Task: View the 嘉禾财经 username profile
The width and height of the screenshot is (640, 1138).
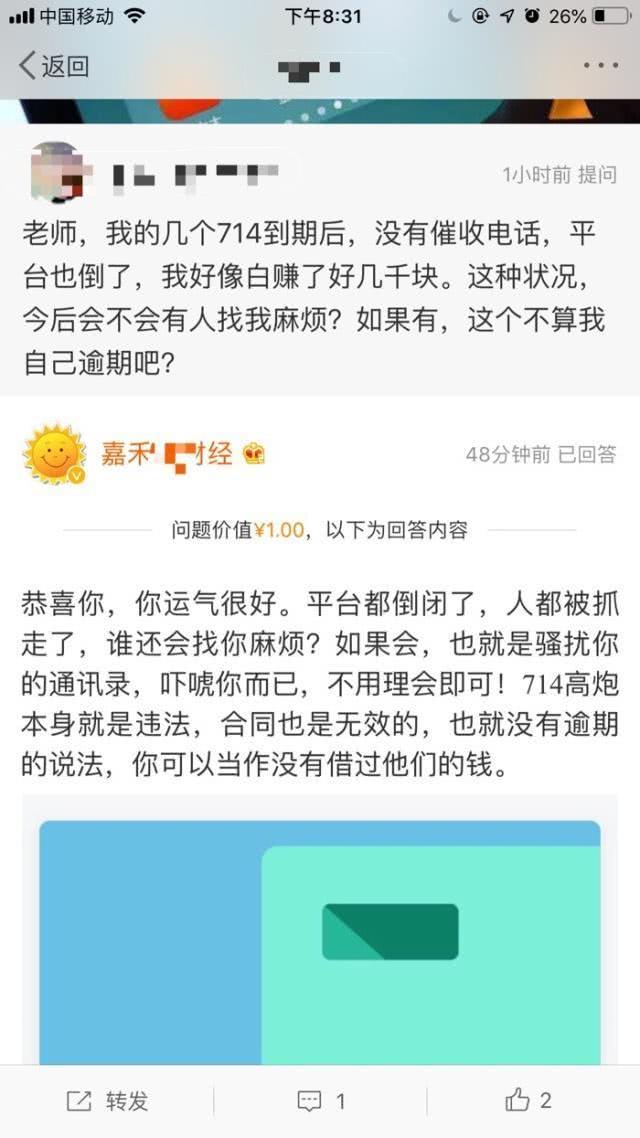Action: click(x=168, y=454)
